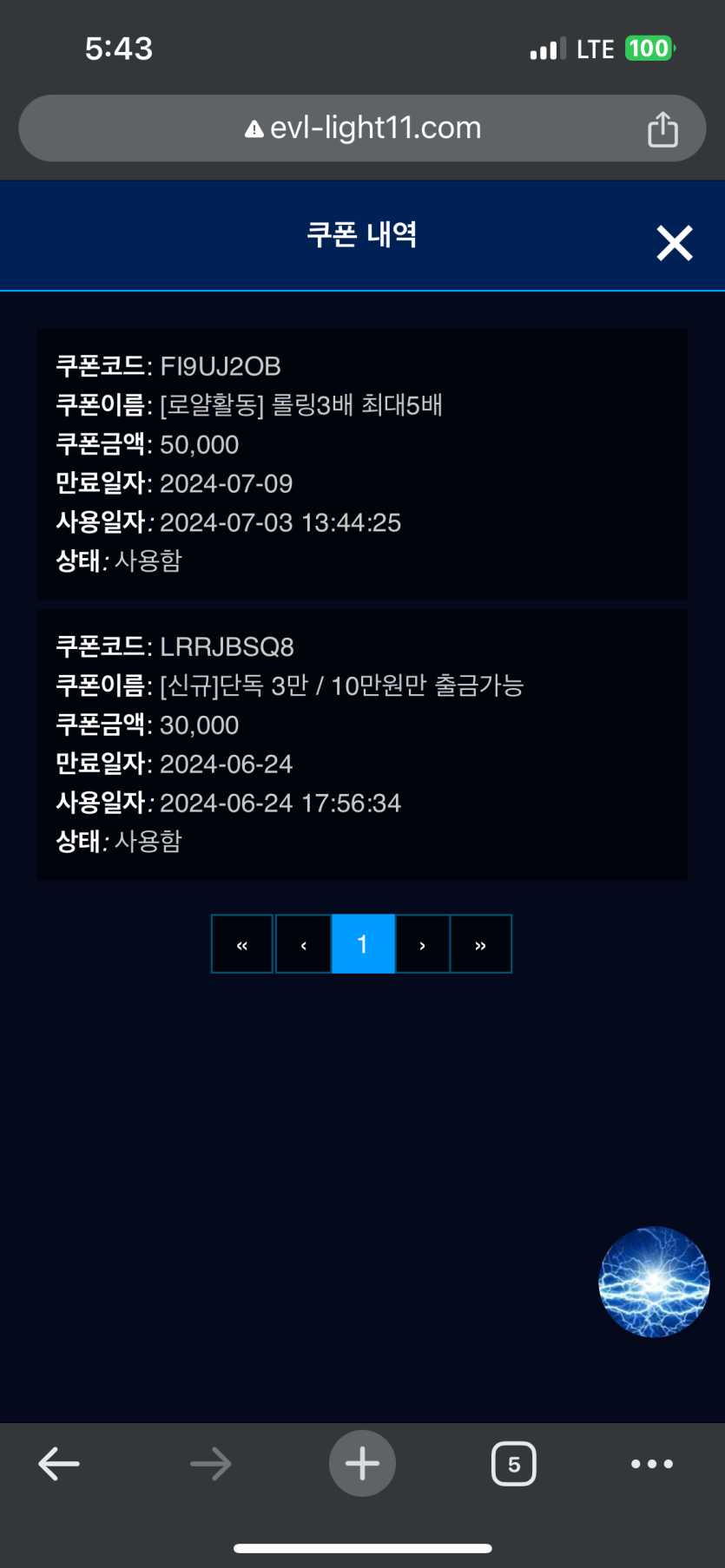Tap the evl-light11.com address bar
This screenshot has height=1568, width=725.
point(362,128)
